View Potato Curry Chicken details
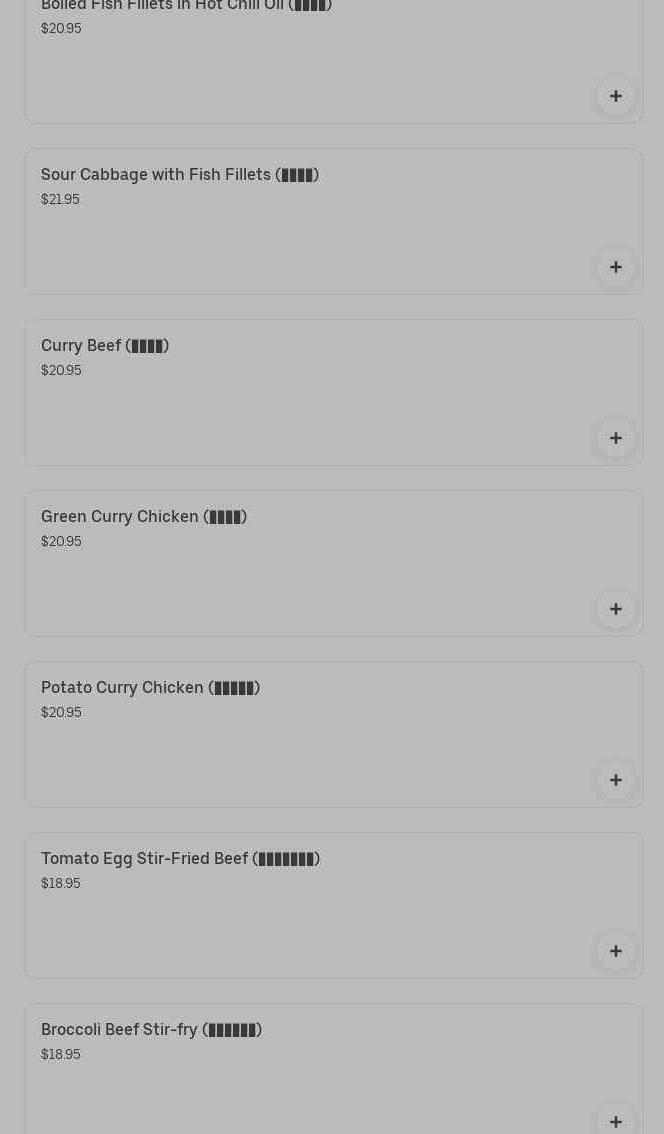Viewport: 664px width, 1134px height. [x=300, y=734]
